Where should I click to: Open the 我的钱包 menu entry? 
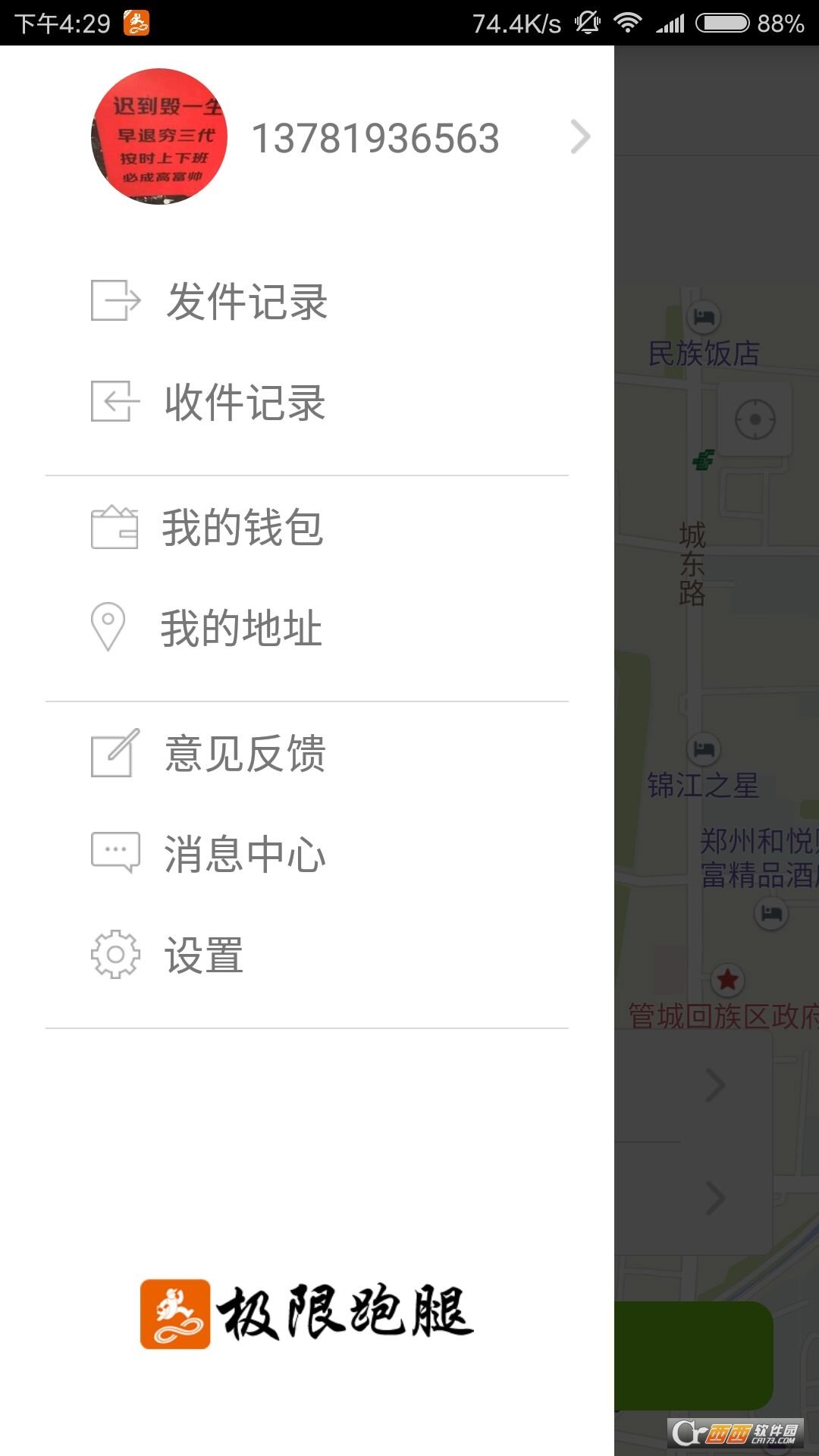coord(243,531)
